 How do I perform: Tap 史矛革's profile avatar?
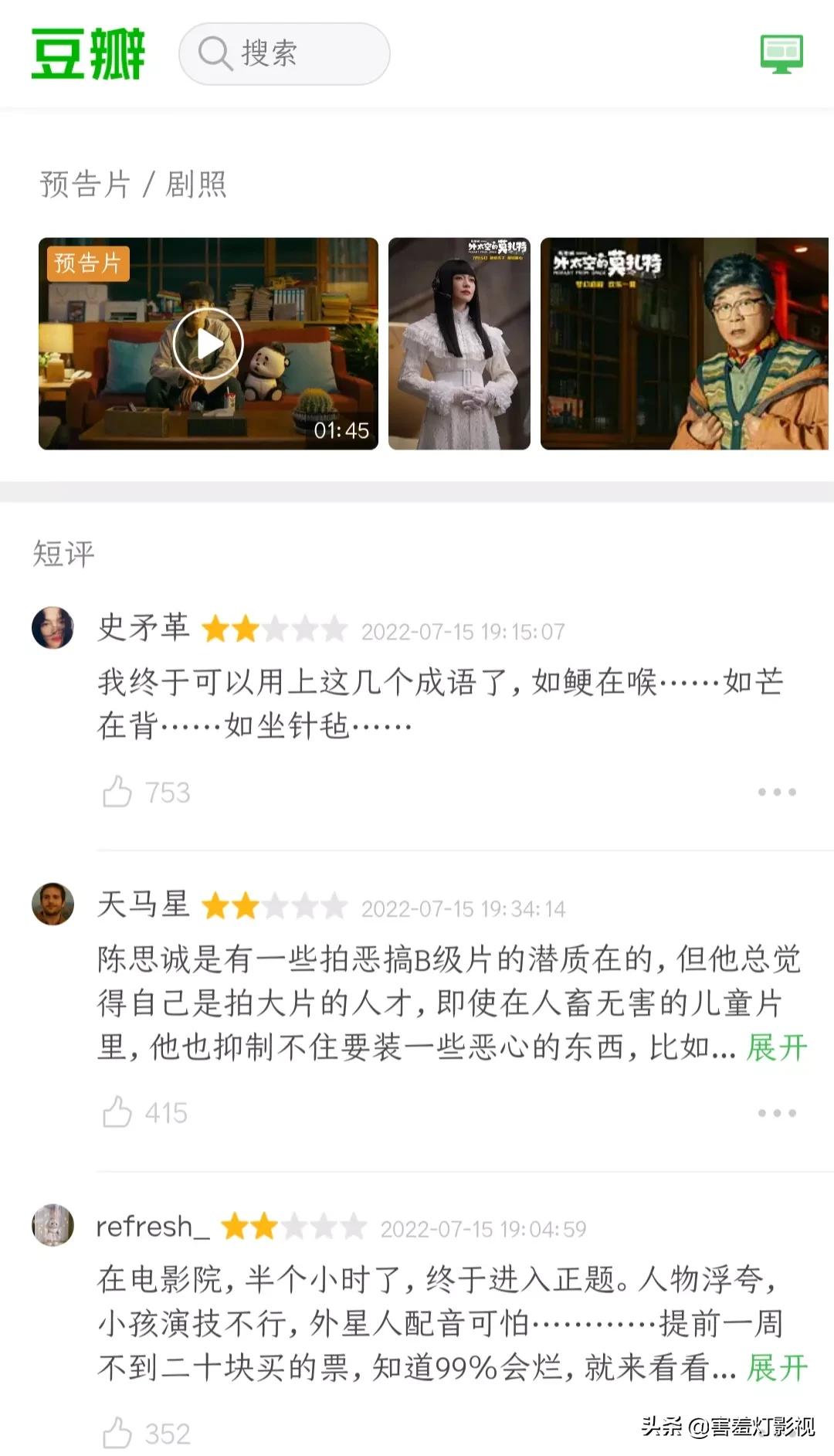pyautogui.click(x=53, y=626)
